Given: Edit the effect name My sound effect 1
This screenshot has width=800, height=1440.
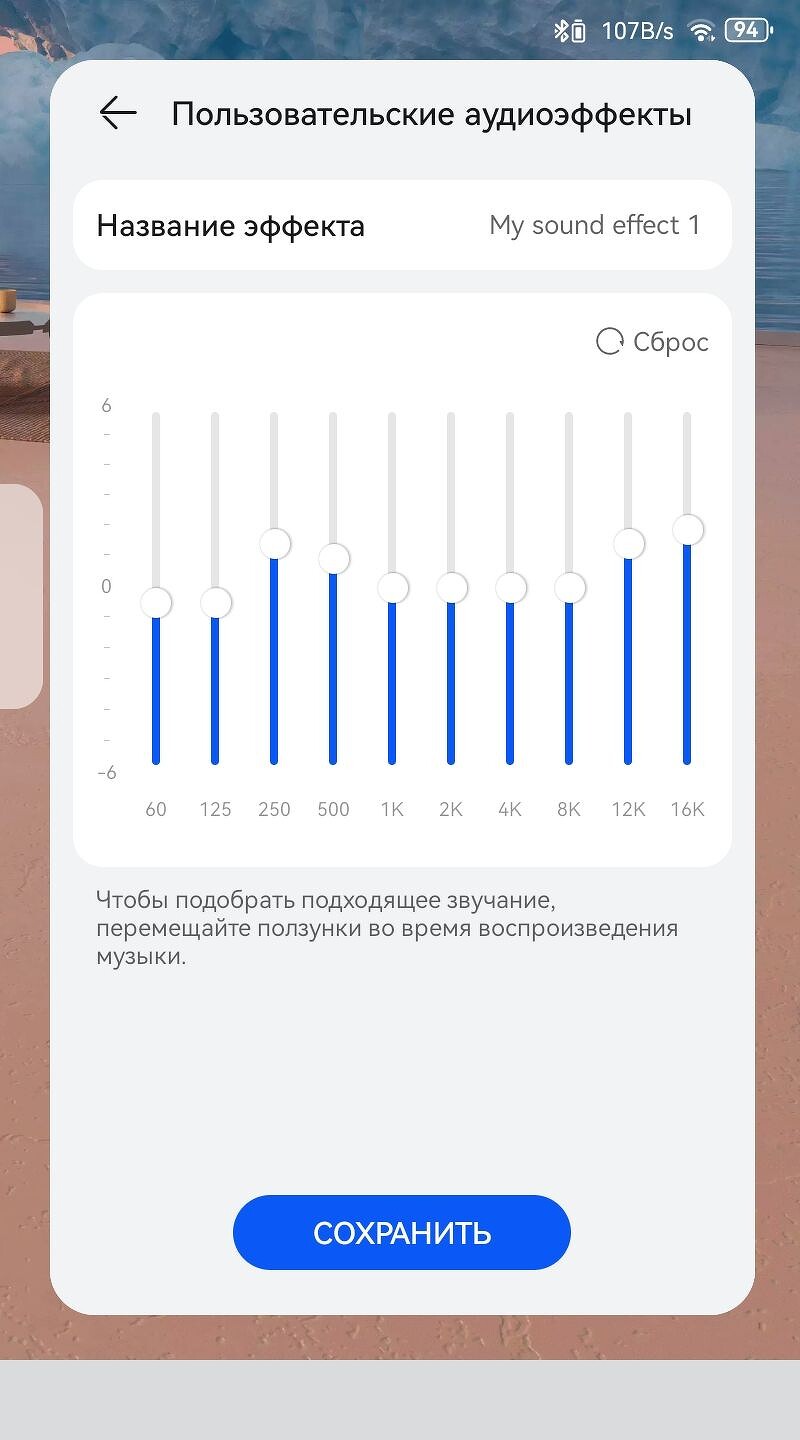Looking at the screenshot, I should tap(594, 225).
